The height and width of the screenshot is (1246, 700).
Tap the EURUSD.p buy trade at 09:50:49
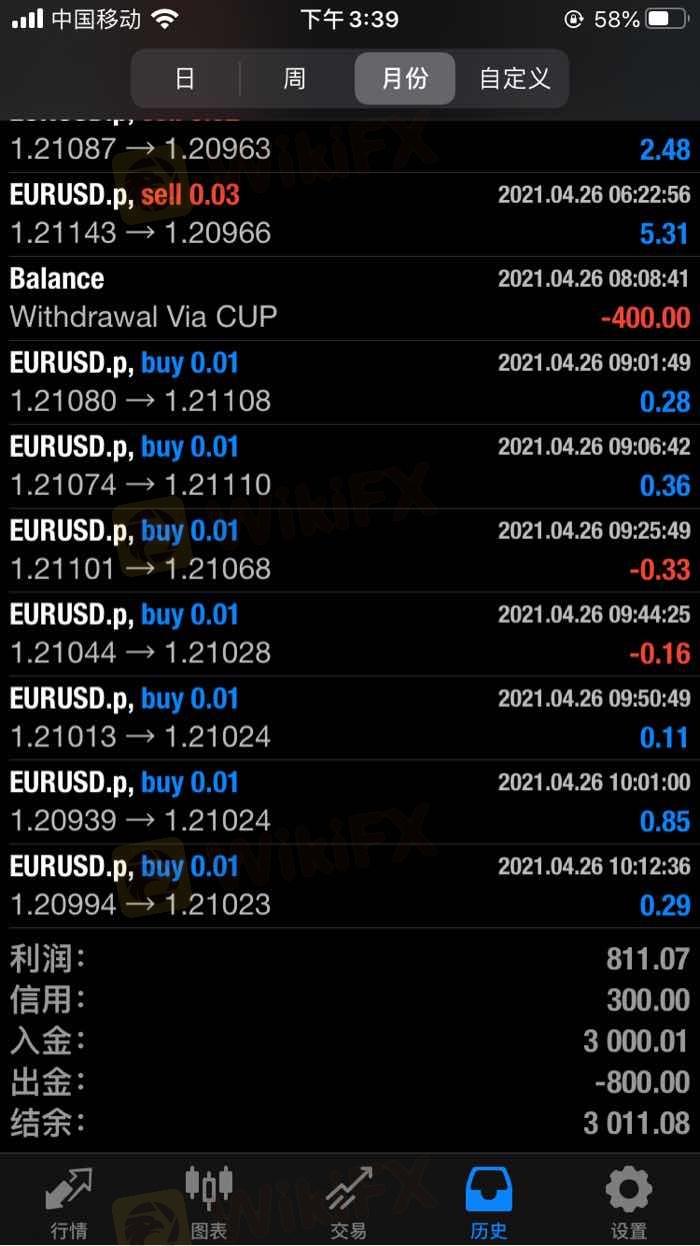pos(350,718)
